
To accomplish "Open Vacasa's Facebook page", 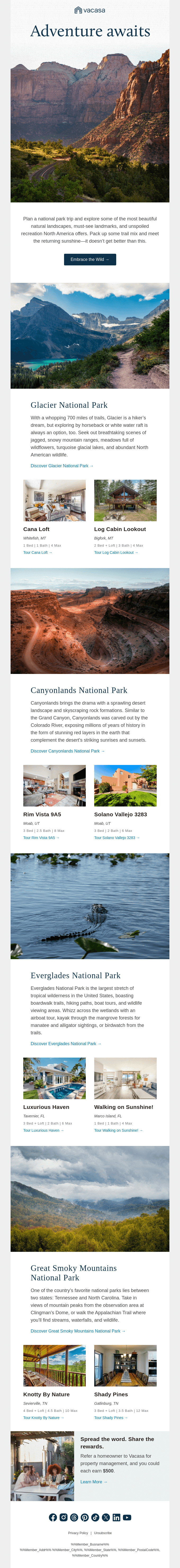I will (x=53, y=1517).
